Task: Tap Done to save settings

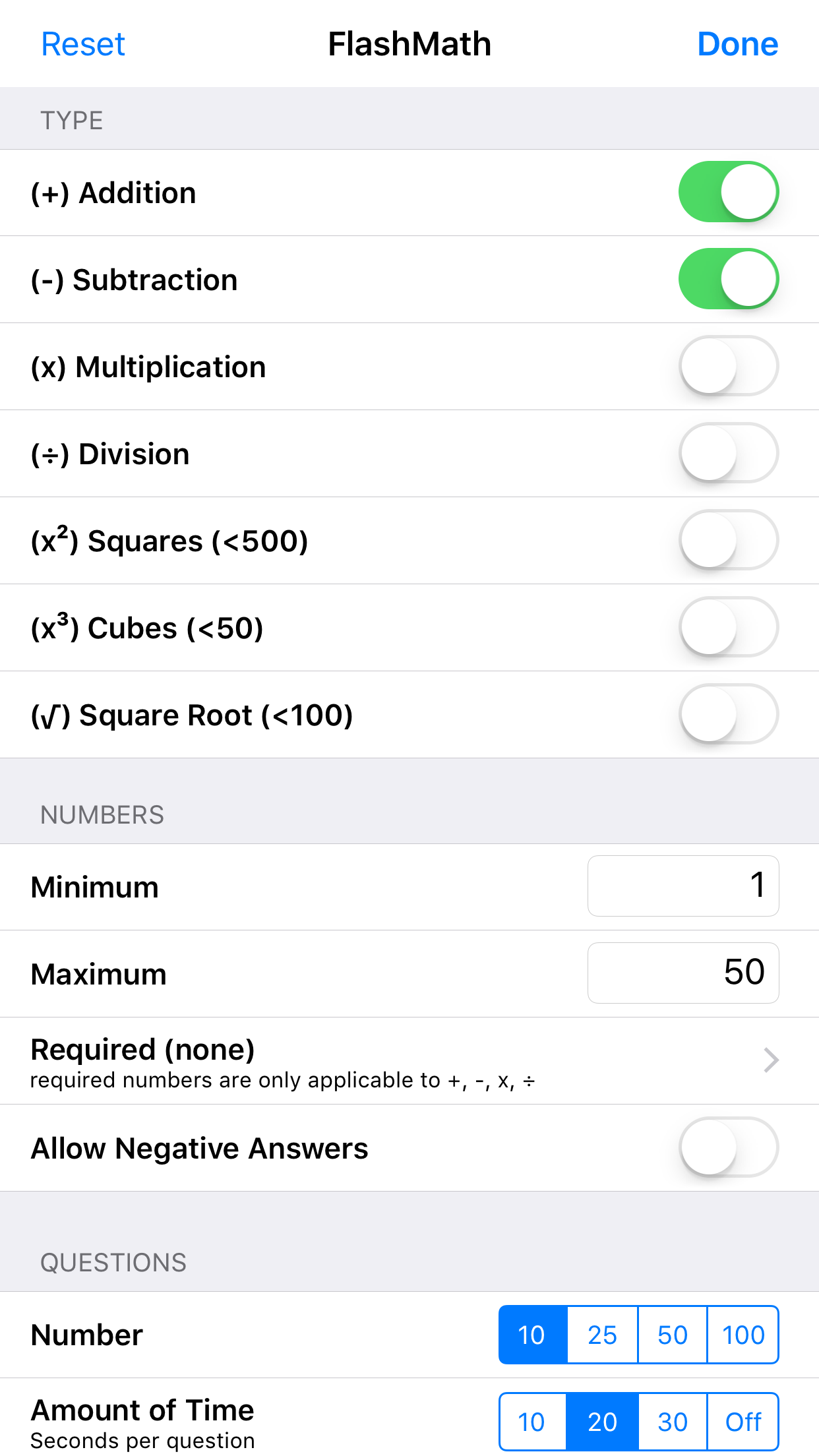Action: click(x=737, y=44)
